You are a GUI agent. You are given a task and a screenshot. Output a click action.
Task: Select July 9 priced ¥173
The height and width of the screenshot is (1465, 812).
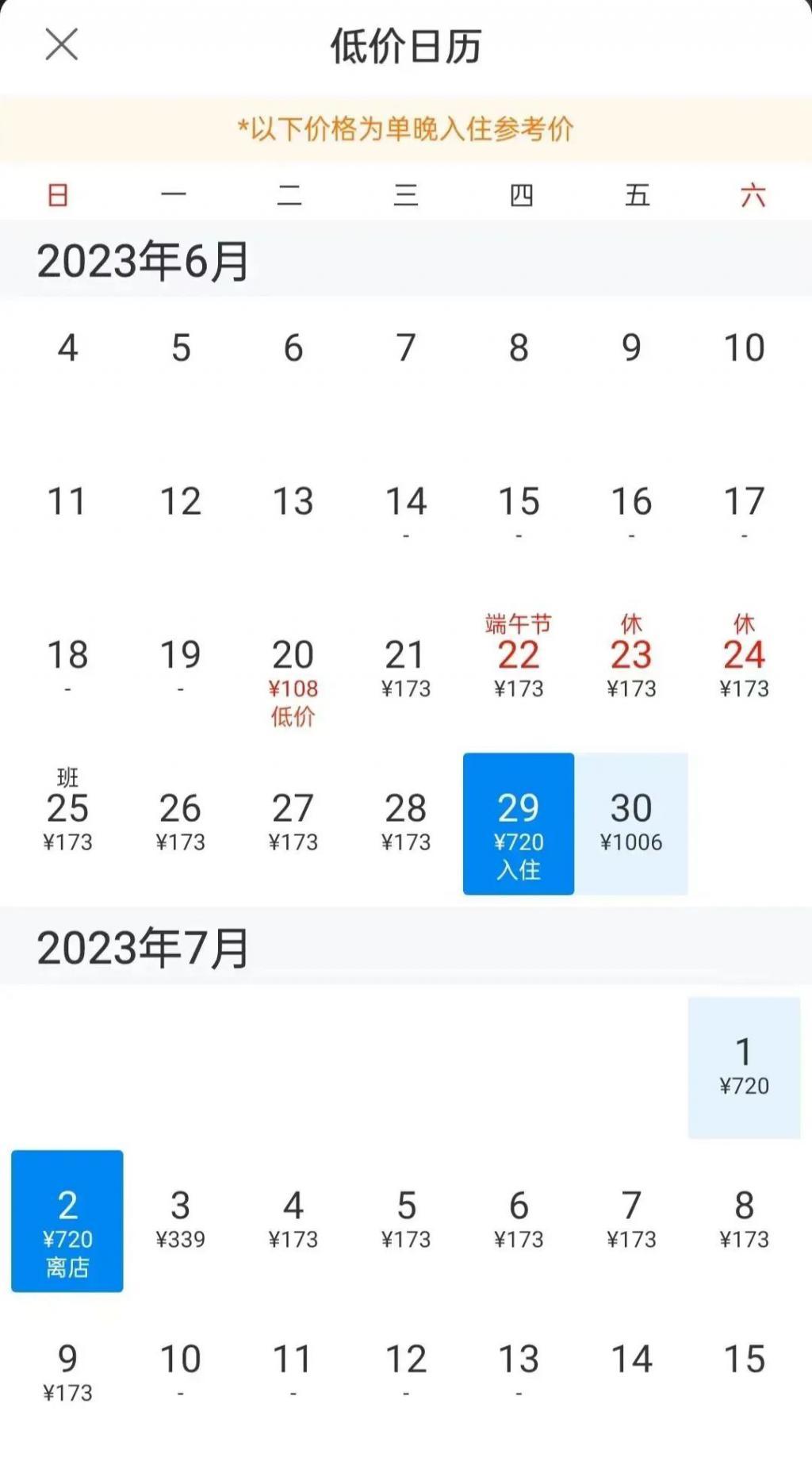click(67, 1375)
